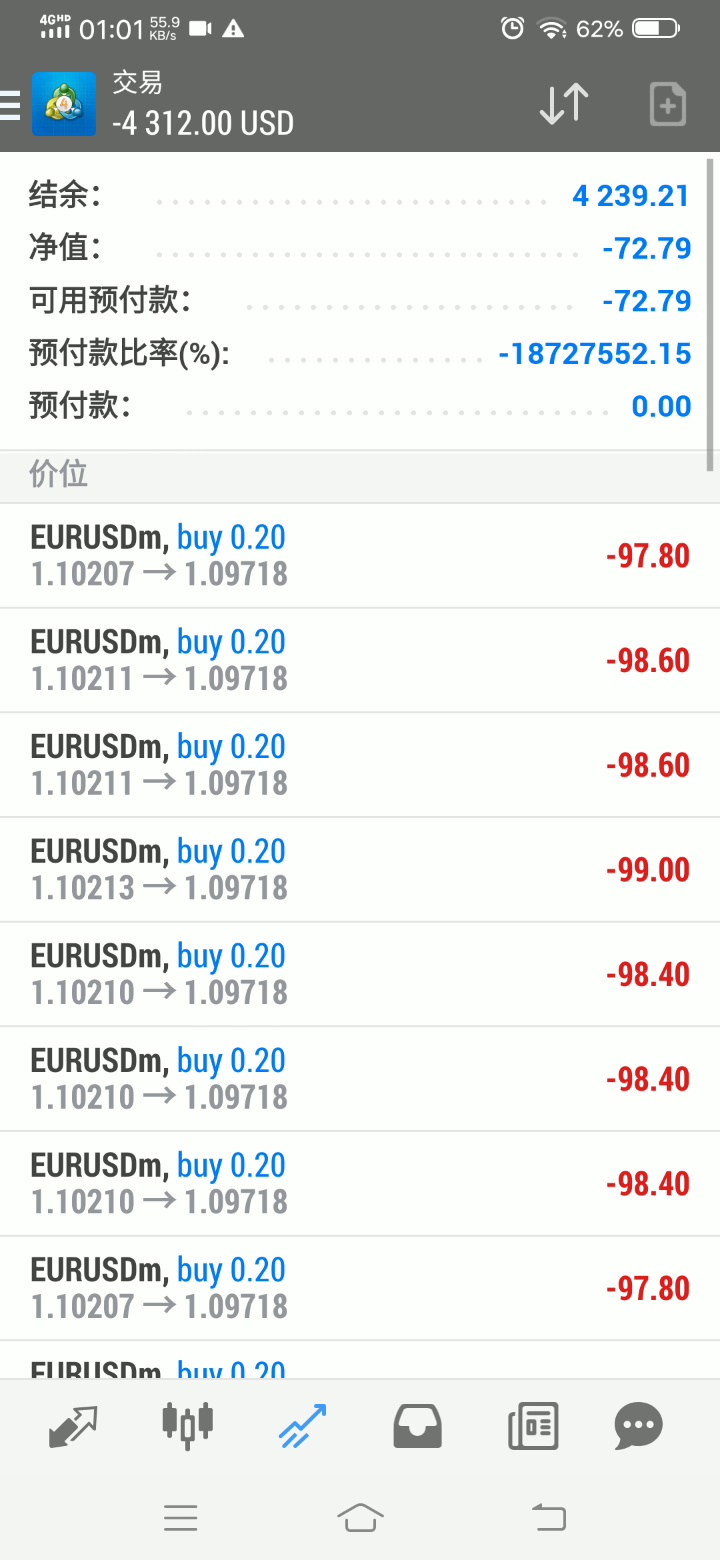Go back with the system back button
Screen dimensions: 720x1560
(548, 1518)
